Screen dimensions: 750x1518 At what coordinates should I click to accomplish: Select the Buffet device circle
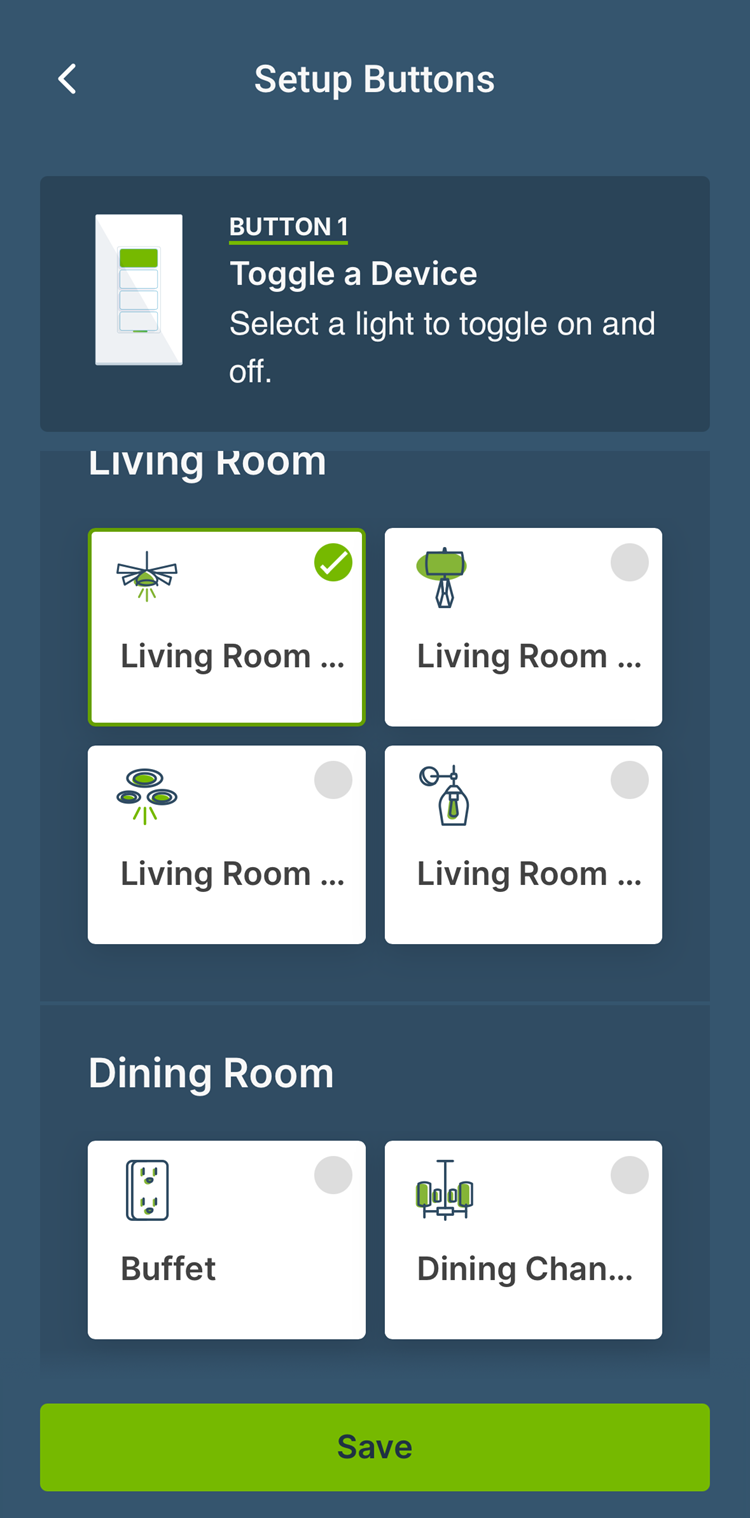click(x=333, y=1175)
